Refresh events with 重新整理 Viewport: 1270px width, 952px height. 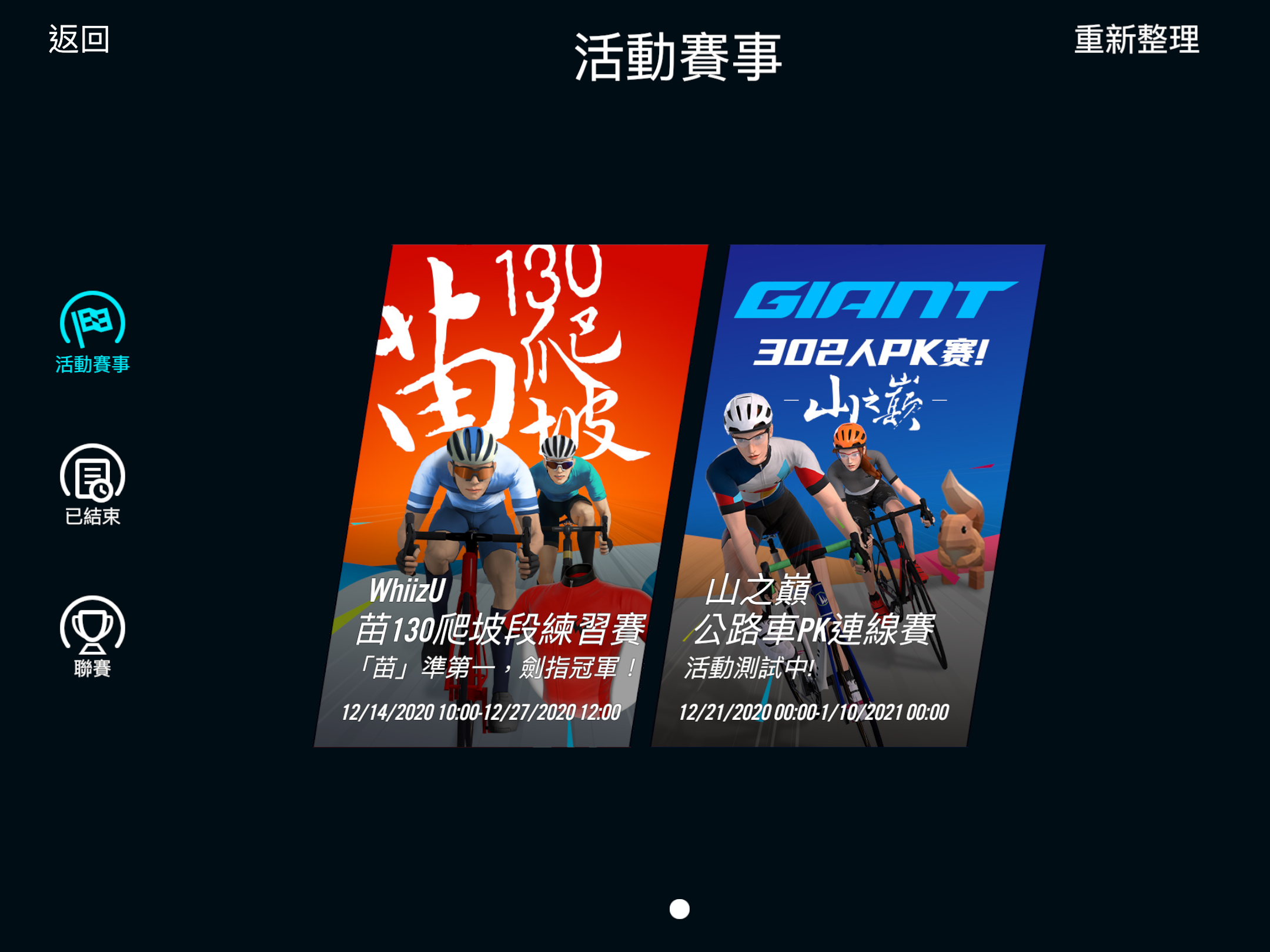click(x=1136, y=40)
